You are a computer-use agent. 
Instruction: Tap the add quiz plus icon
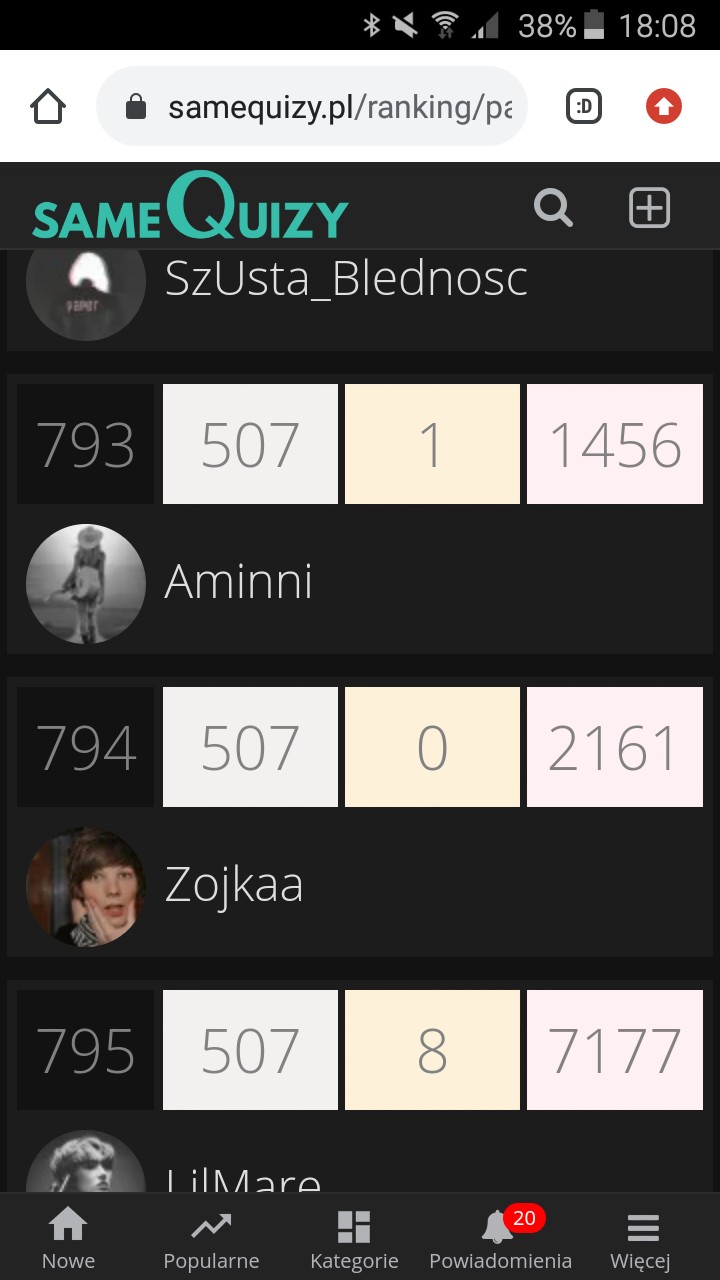(x=649, y=208)
